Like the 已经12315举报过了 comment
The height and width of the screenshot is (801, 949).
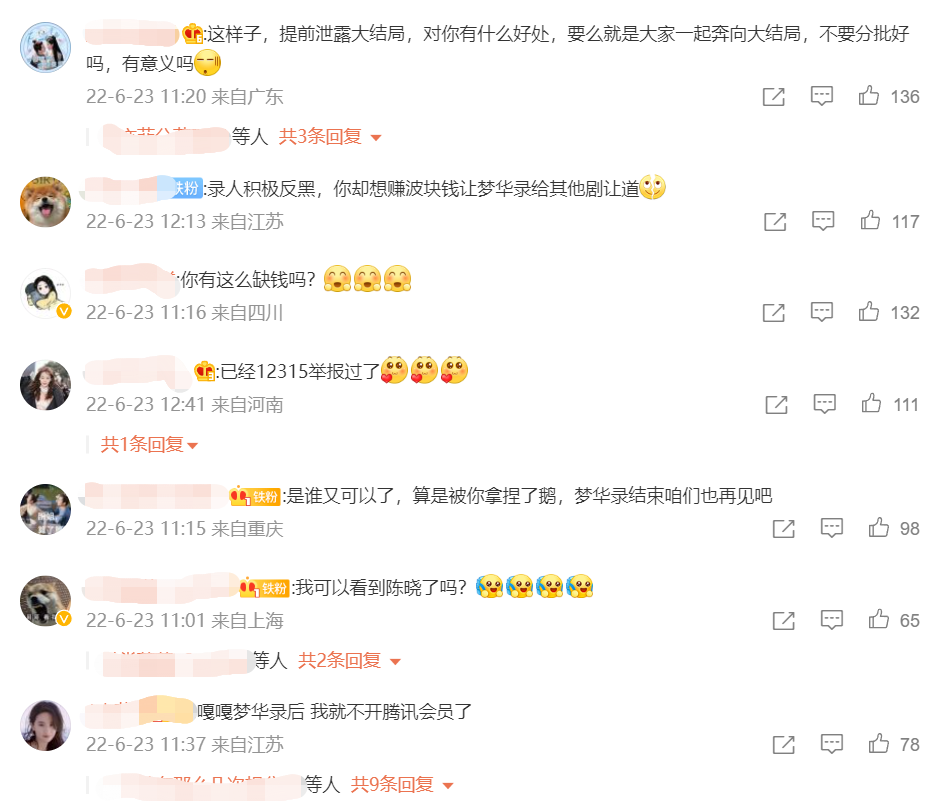(871, 404)
